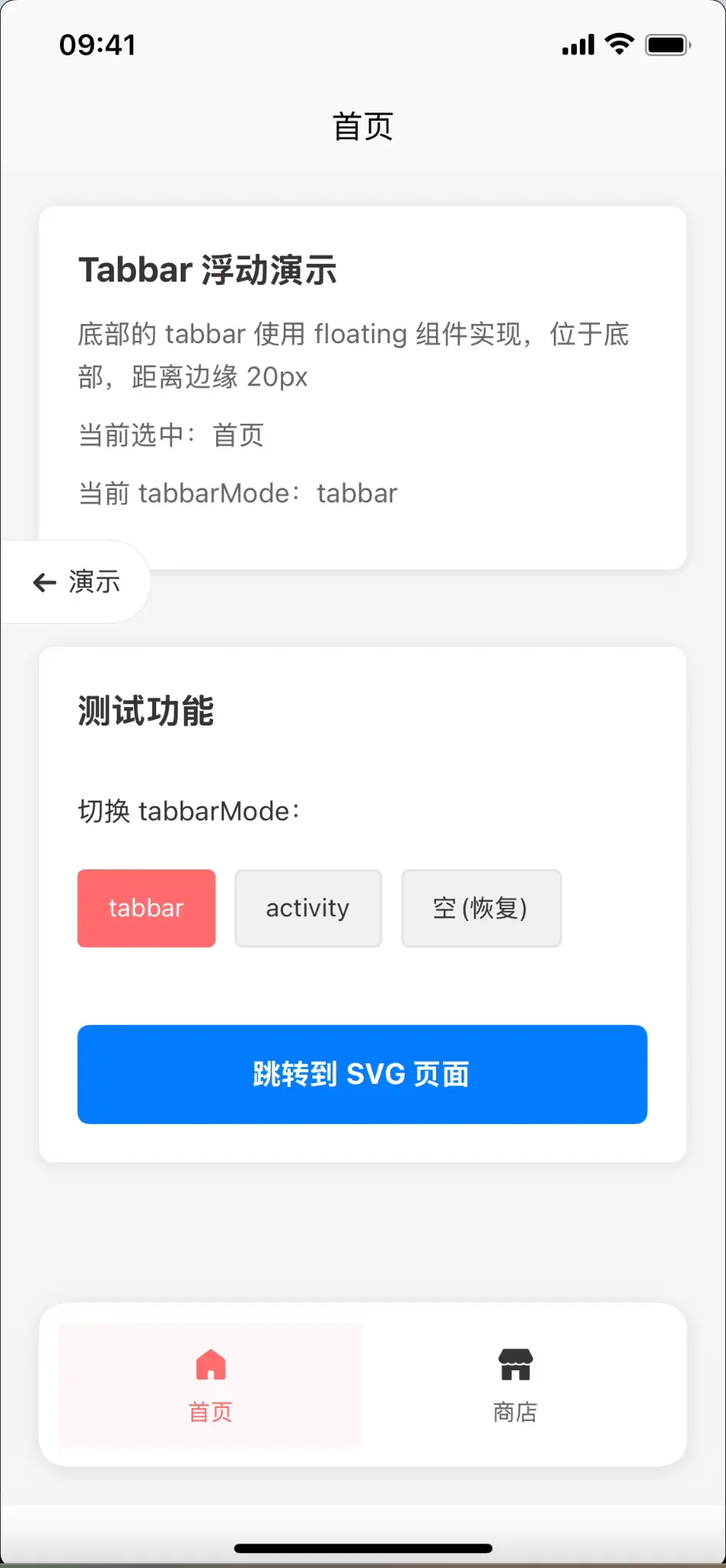Switch tabbarMode to activity
This screenshot has width=726, height=1568.
click(x=308, y=908)
